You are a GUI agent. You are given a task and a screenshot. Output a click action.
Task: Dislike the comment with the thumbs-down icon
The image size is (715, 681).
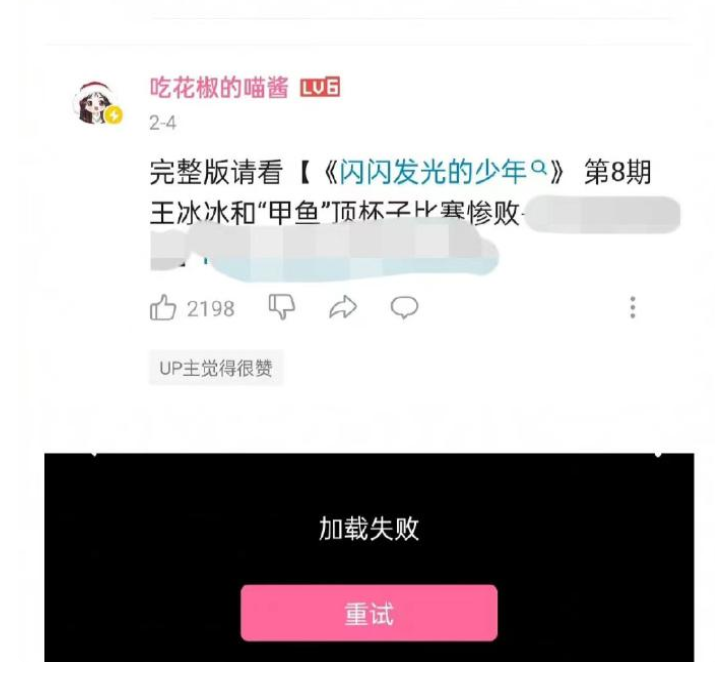pos(282,307)
